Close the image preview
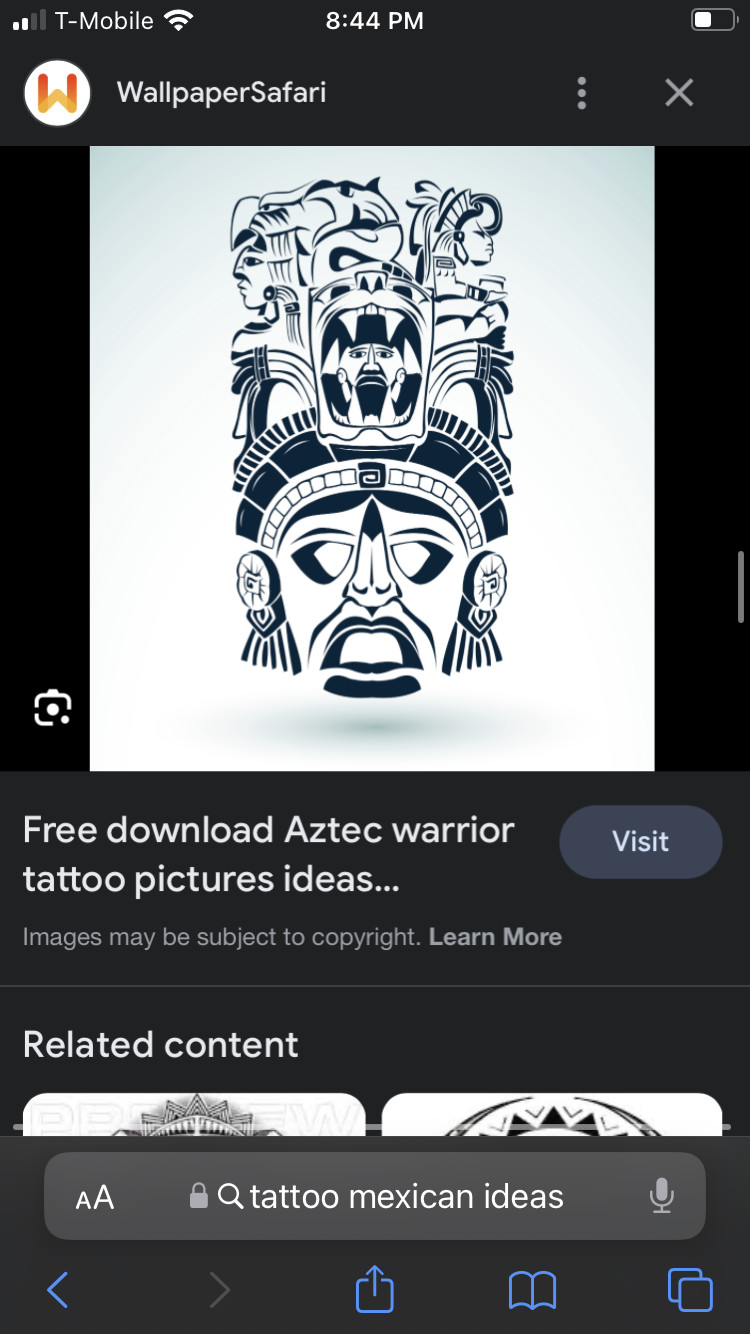 pyautogui.click(x=679, y=94)
